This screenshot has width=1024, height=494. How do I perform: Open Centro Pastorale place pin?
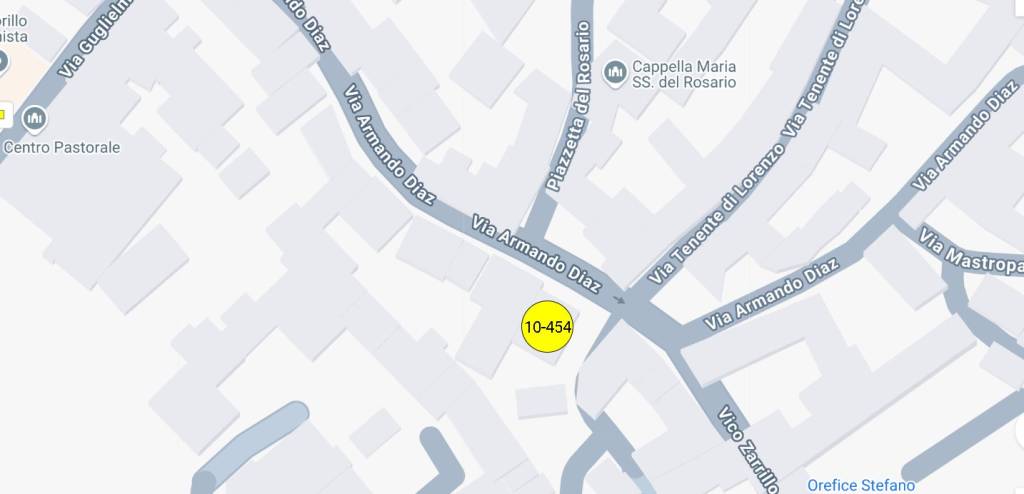[35, 120]
